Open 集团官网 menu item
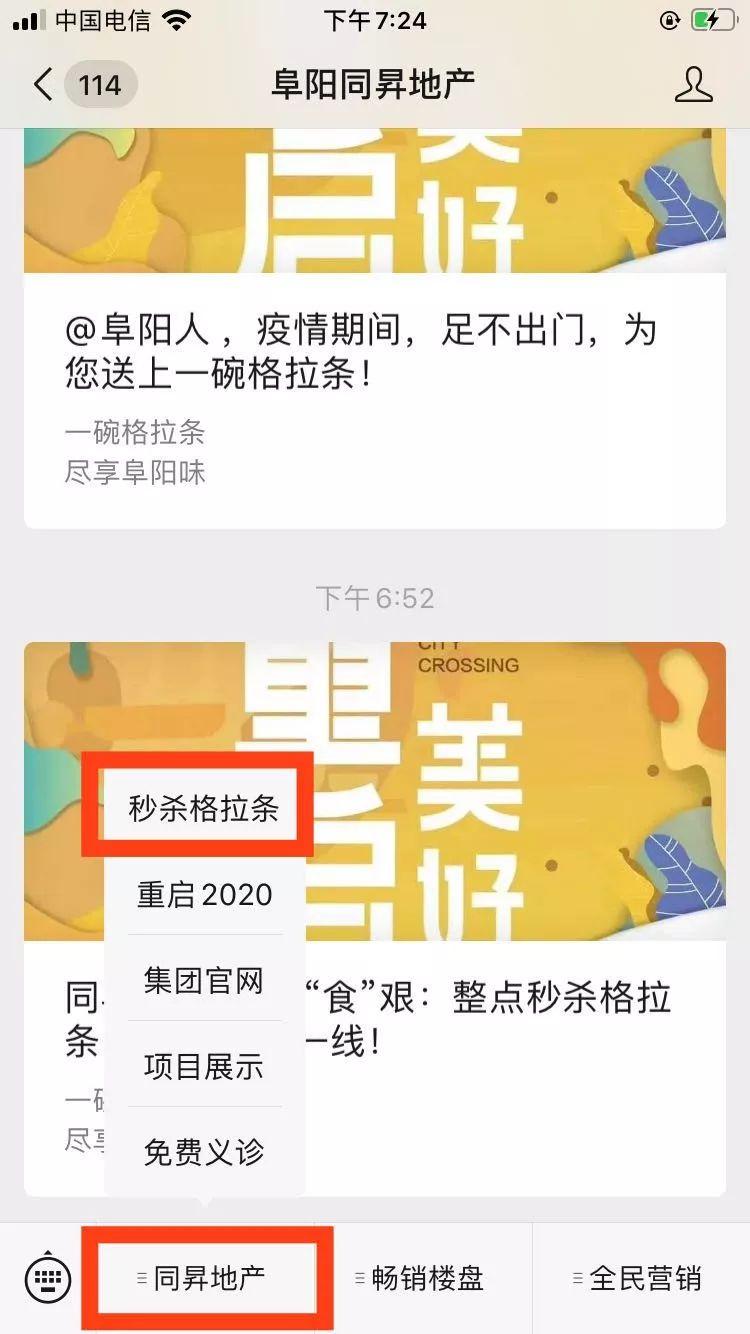750x1334 pixels. [x=204, y=980]
